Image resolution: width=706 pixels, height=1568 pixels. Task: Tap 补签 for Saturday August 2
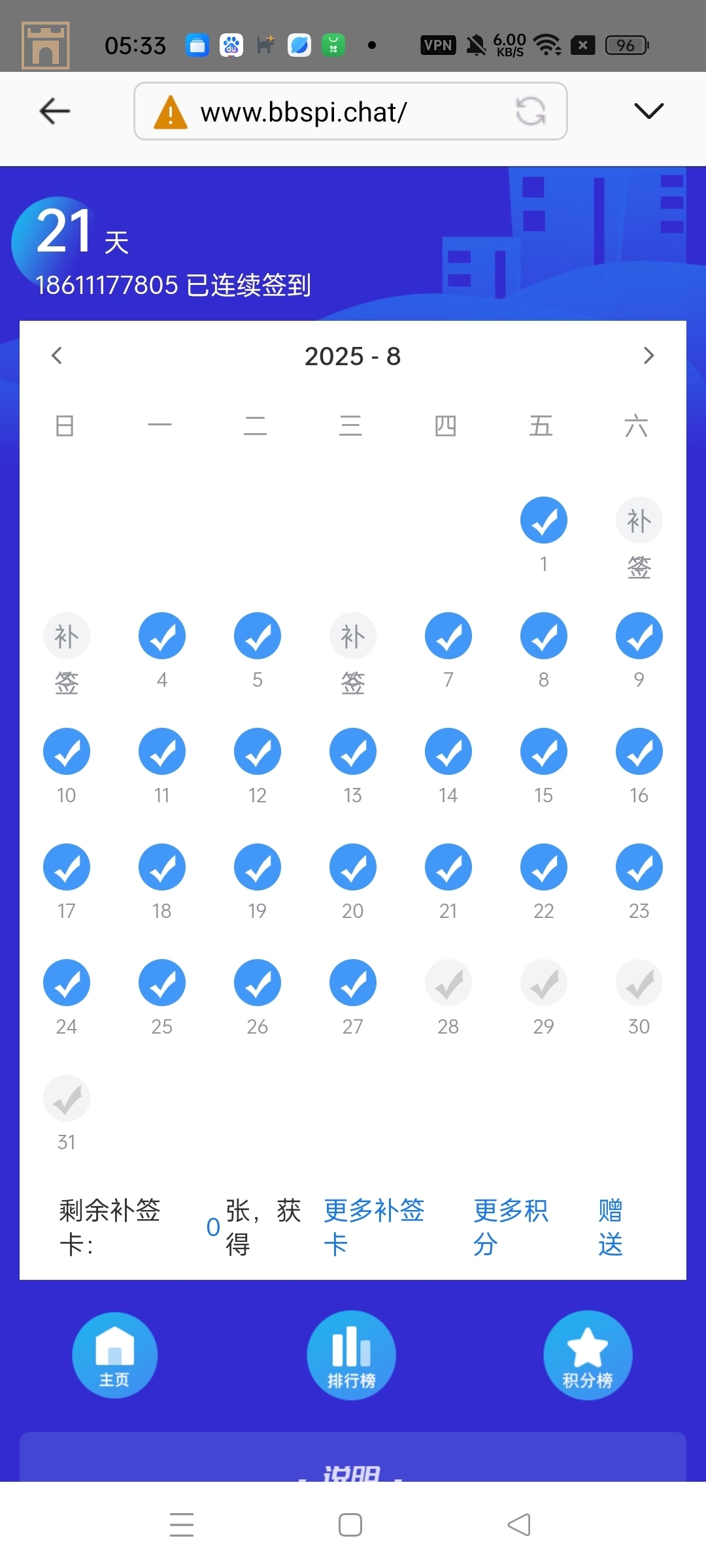(639, 521)
